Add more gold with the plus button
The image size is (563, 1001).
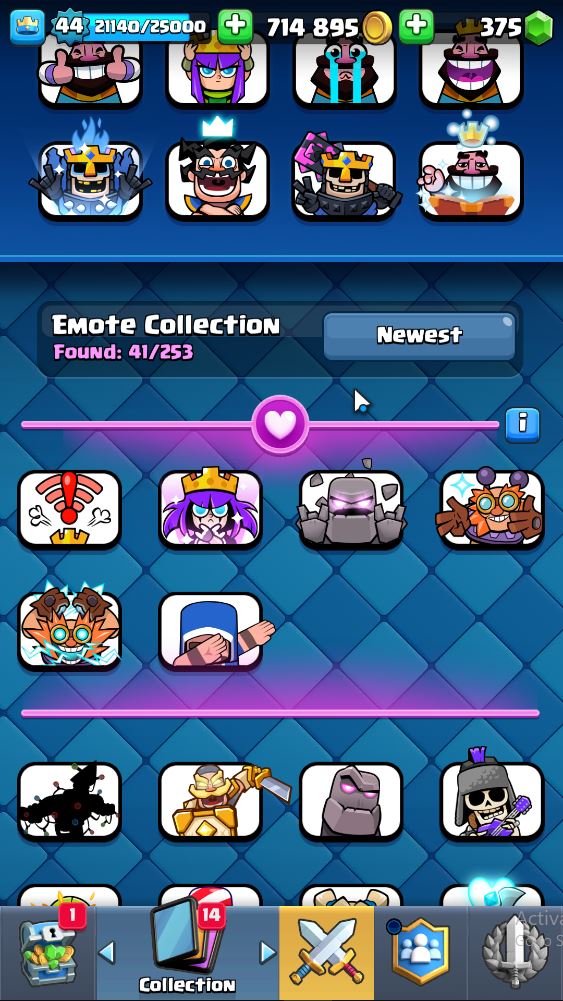tap(236, 26)
